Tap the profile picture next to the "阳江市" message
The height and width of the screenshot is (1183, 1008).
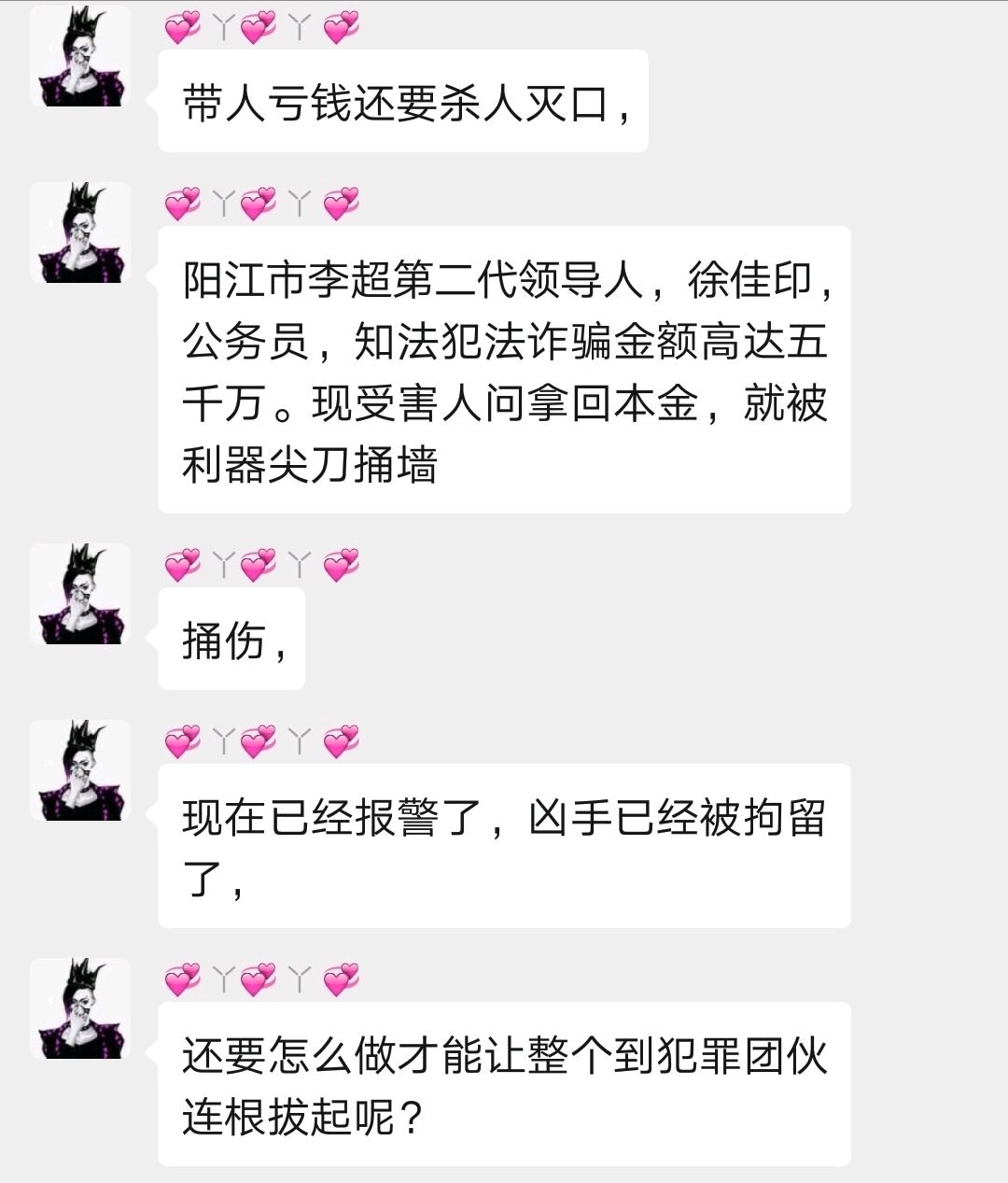click(80, 232)
